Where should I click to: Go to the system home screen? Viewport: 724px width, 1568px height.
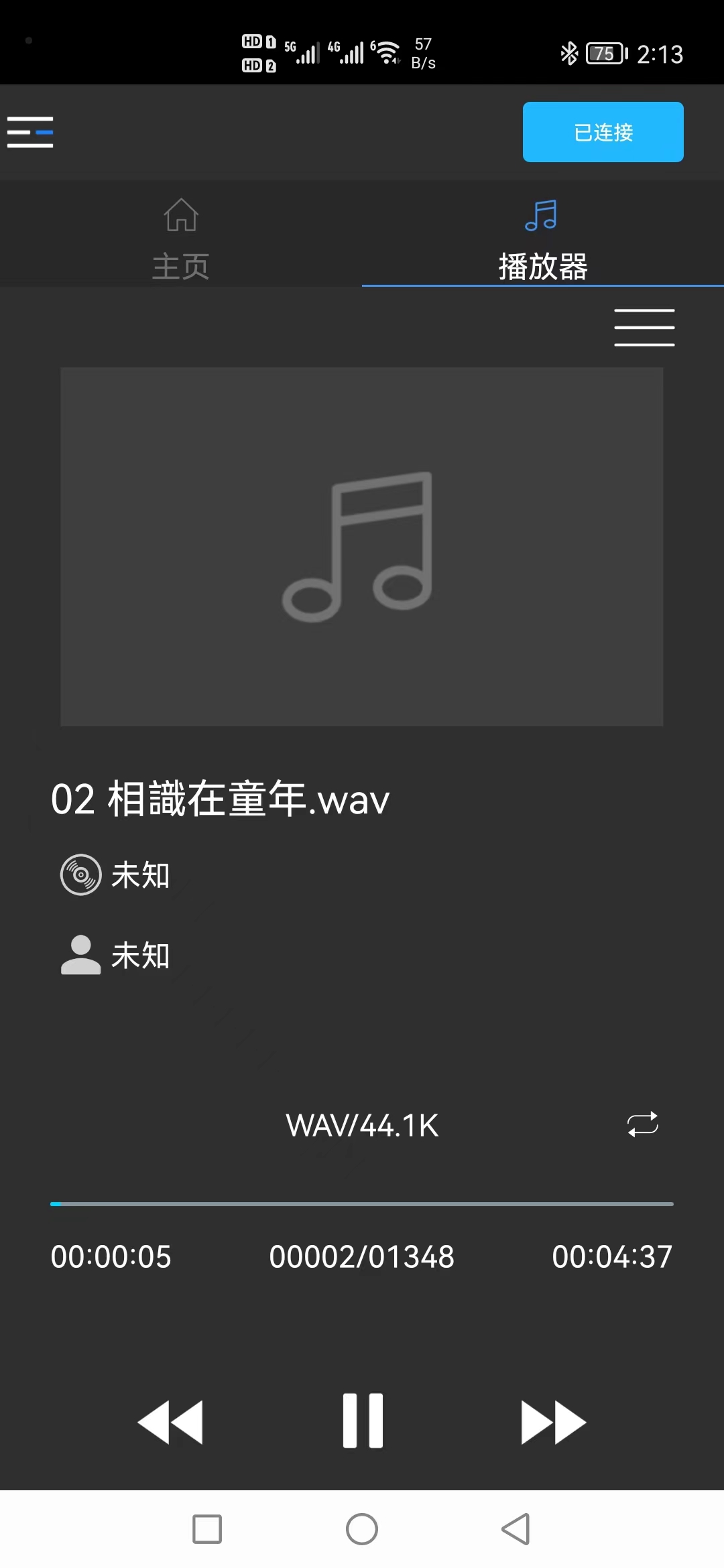pyautogui.click(x=362, y=1529)
